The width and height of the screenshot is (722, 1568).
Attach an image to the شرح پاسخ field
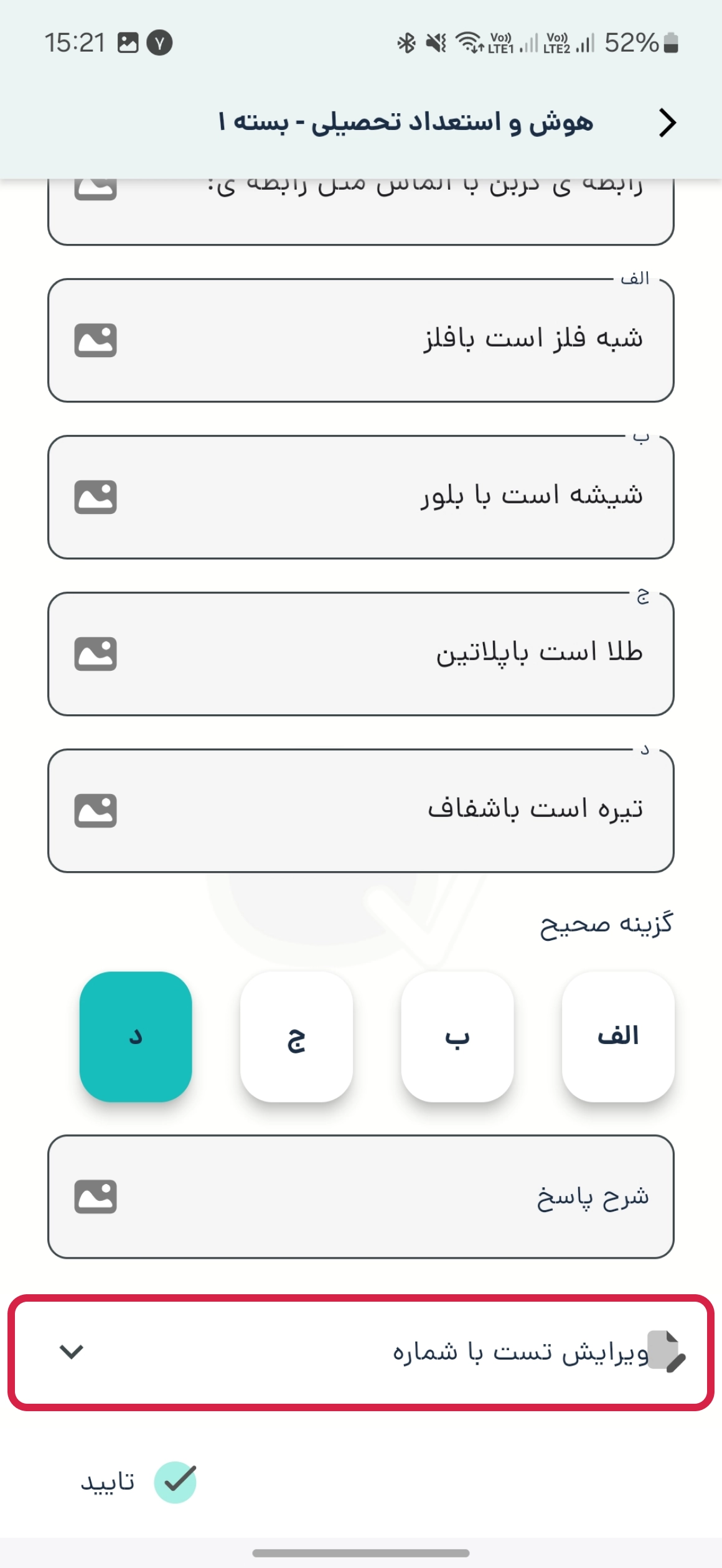pos(95,1197)
